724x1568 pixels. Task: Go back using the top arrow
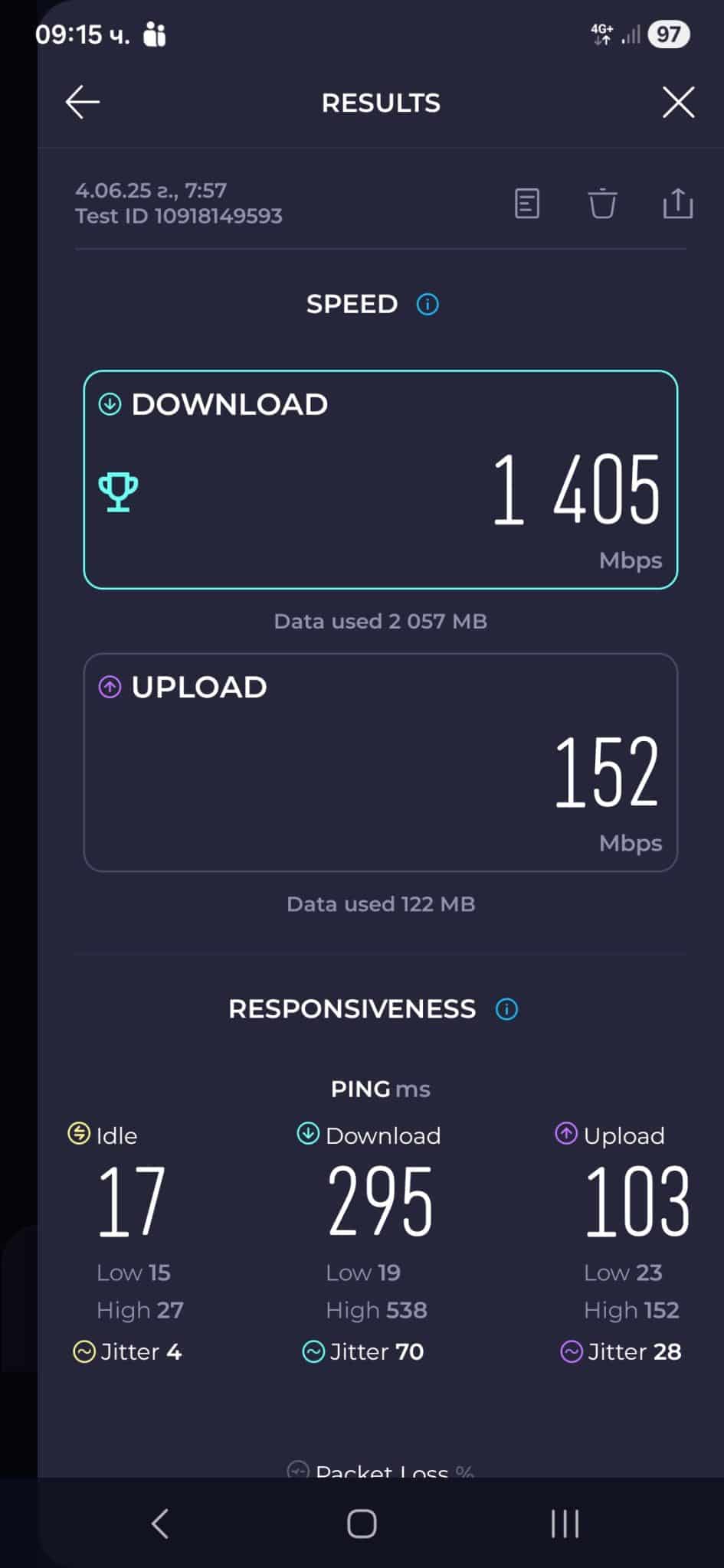(83, 103)
